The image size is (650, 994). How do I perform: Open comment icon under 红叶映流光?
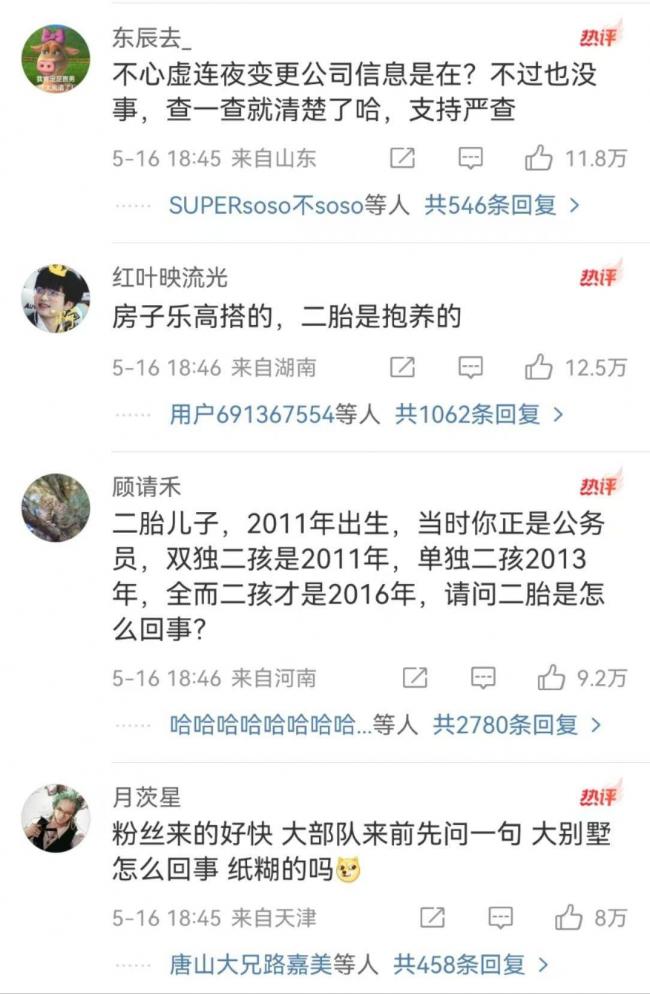coord(470,367)
